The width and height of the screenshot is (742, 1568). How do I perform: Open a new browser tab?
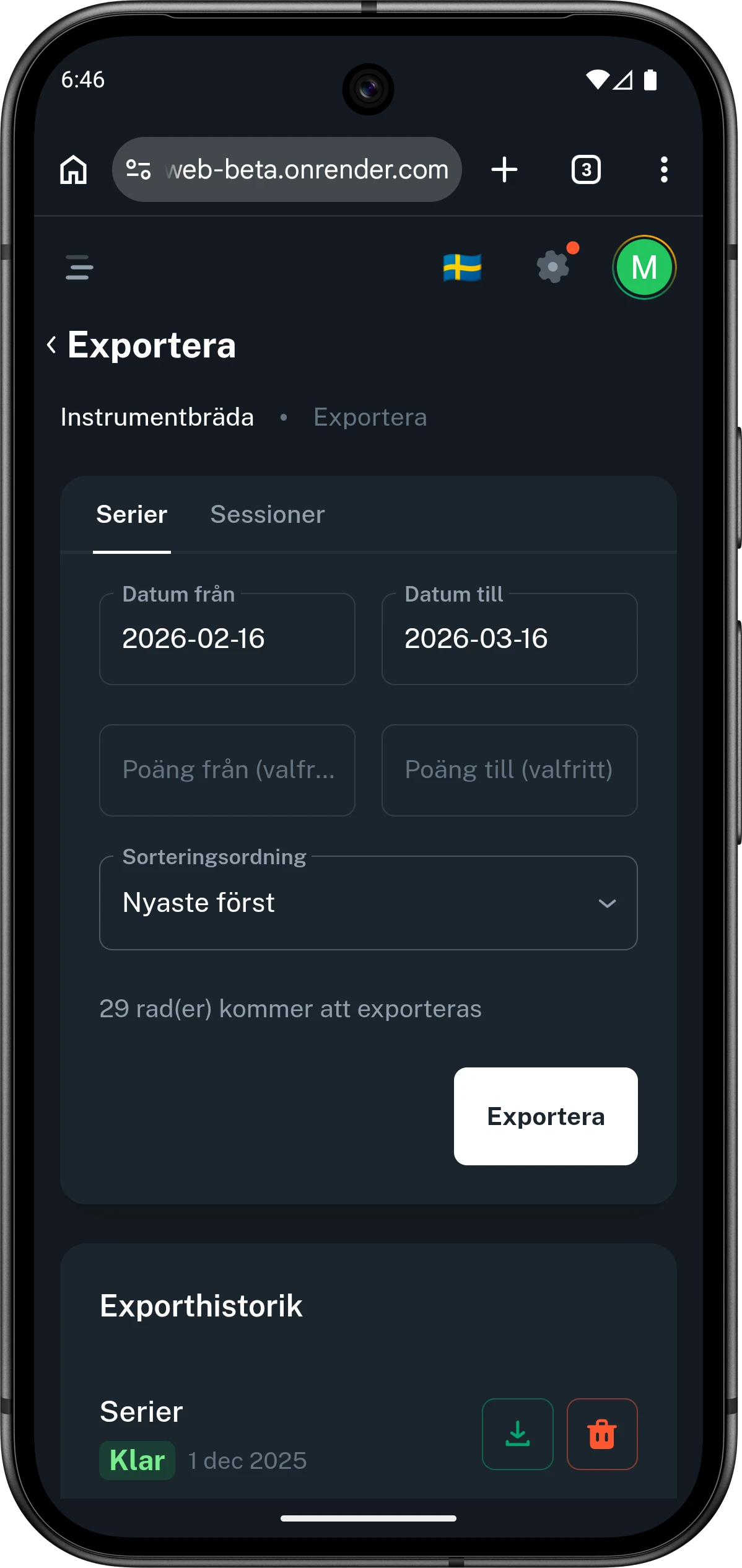504,169
